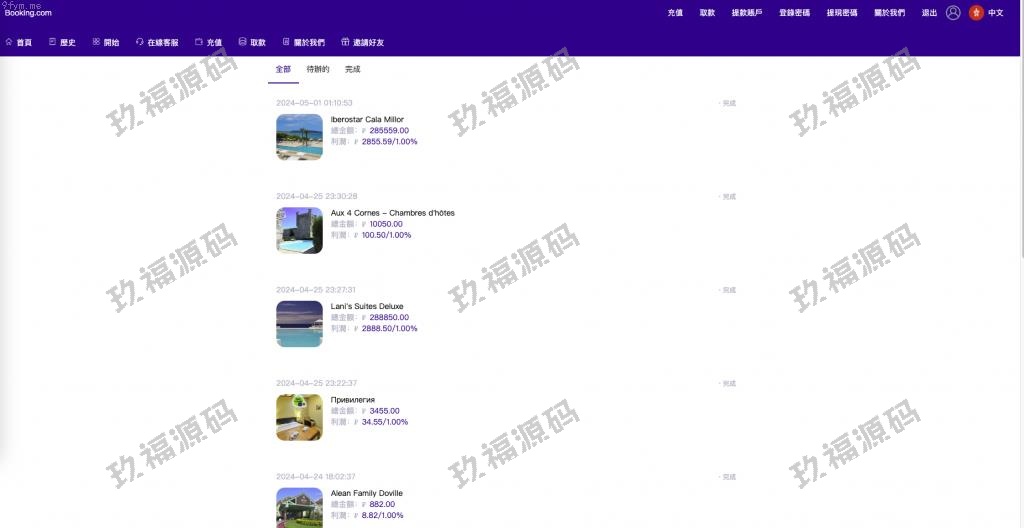Go to 首頁 home
This screenshot has height=528, width=1024.
(x=19, y=43)
